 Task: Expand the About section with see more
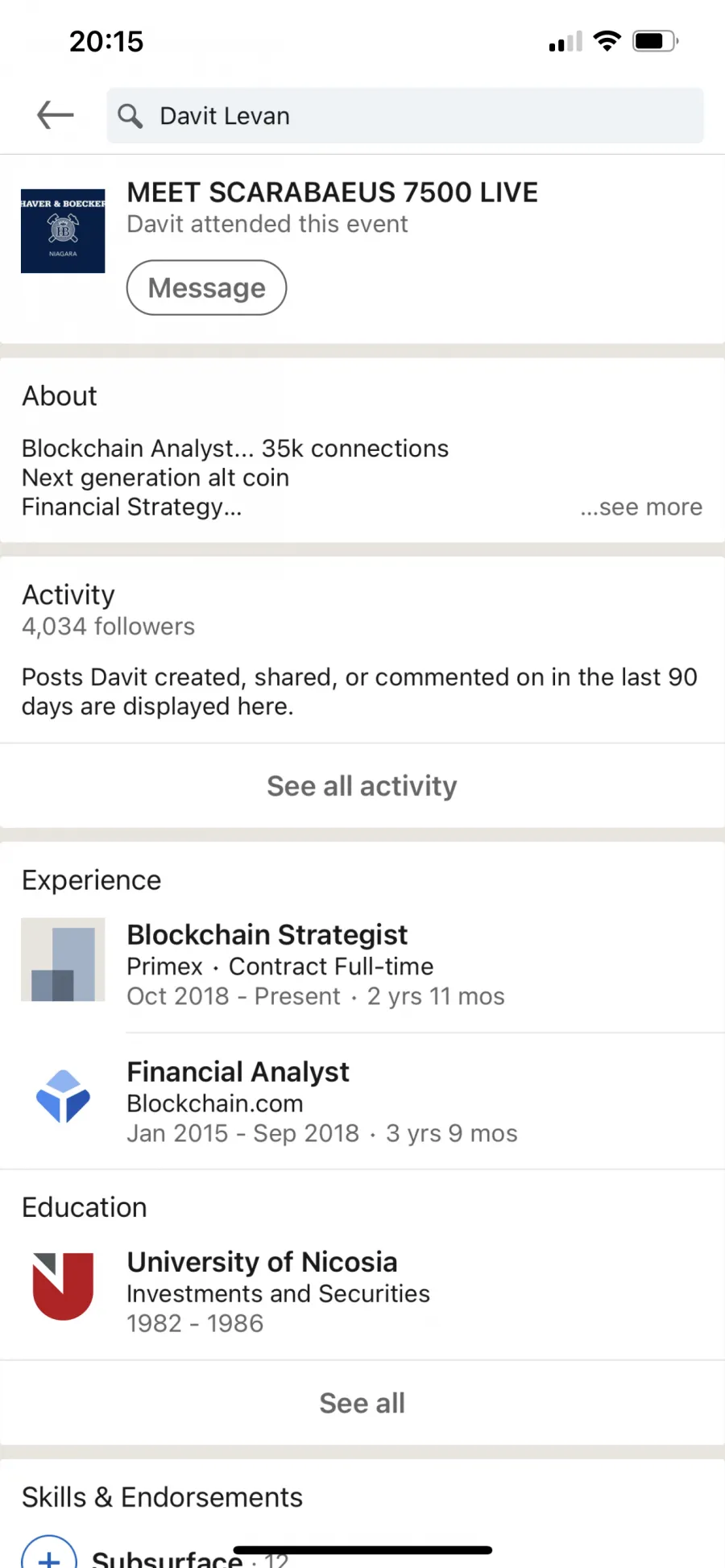point(641,507)
